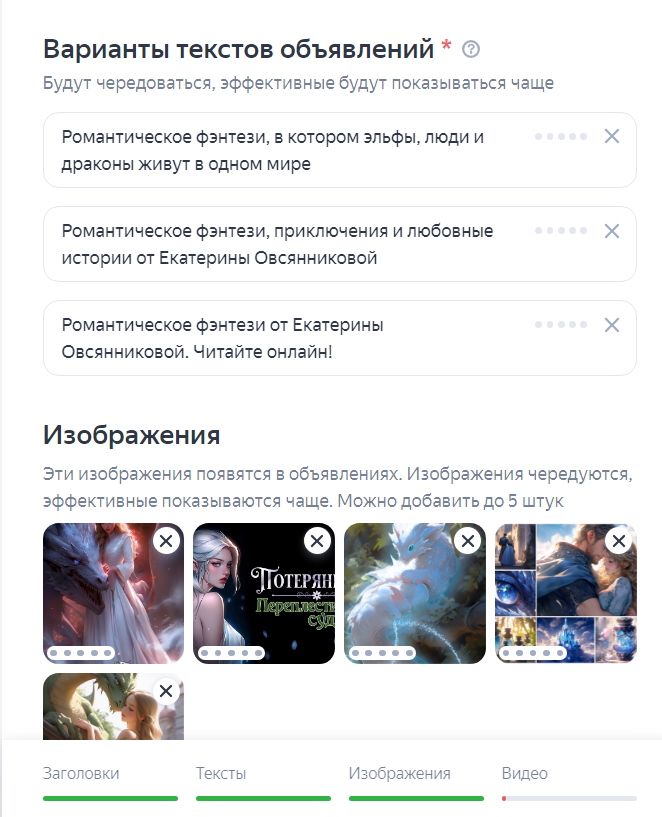Go to the Изображения section
The height and width of the screenshot is (817, 662).
[399, 774]
